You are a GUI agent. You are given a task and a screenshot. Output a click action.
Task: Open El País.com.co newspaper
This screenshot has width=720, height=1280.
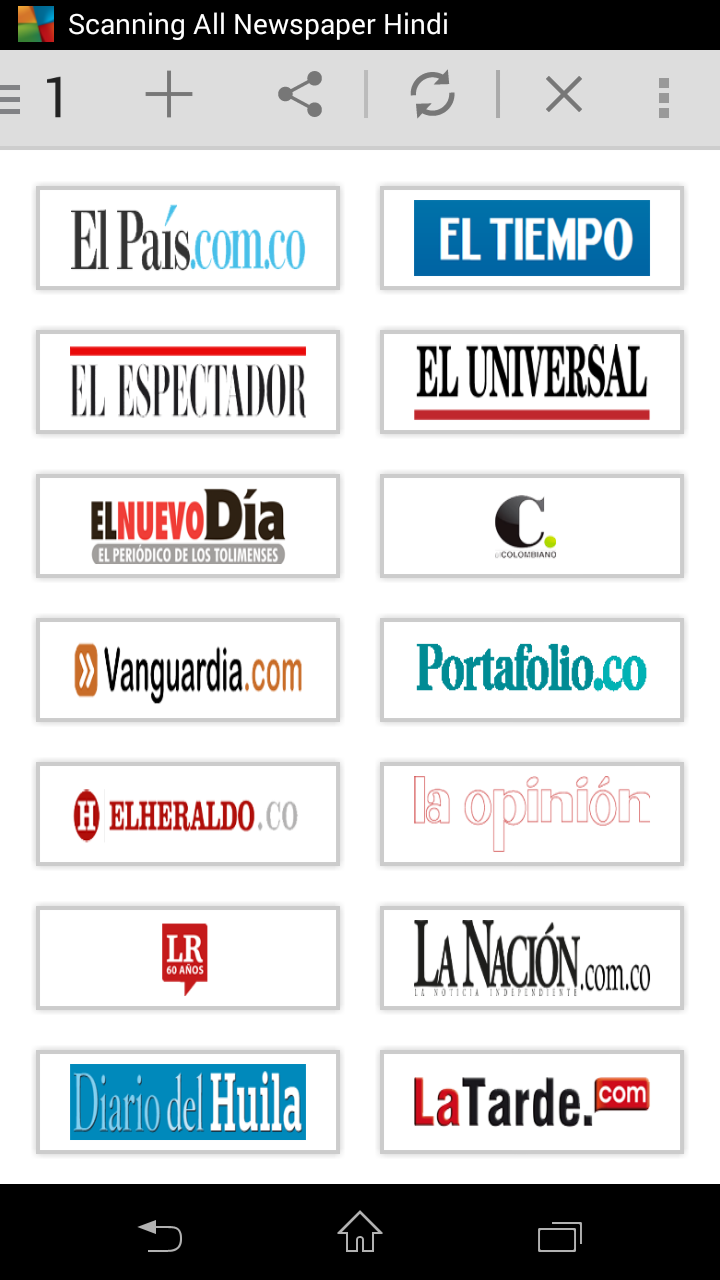pyautogui.click(x=187, y=238)
